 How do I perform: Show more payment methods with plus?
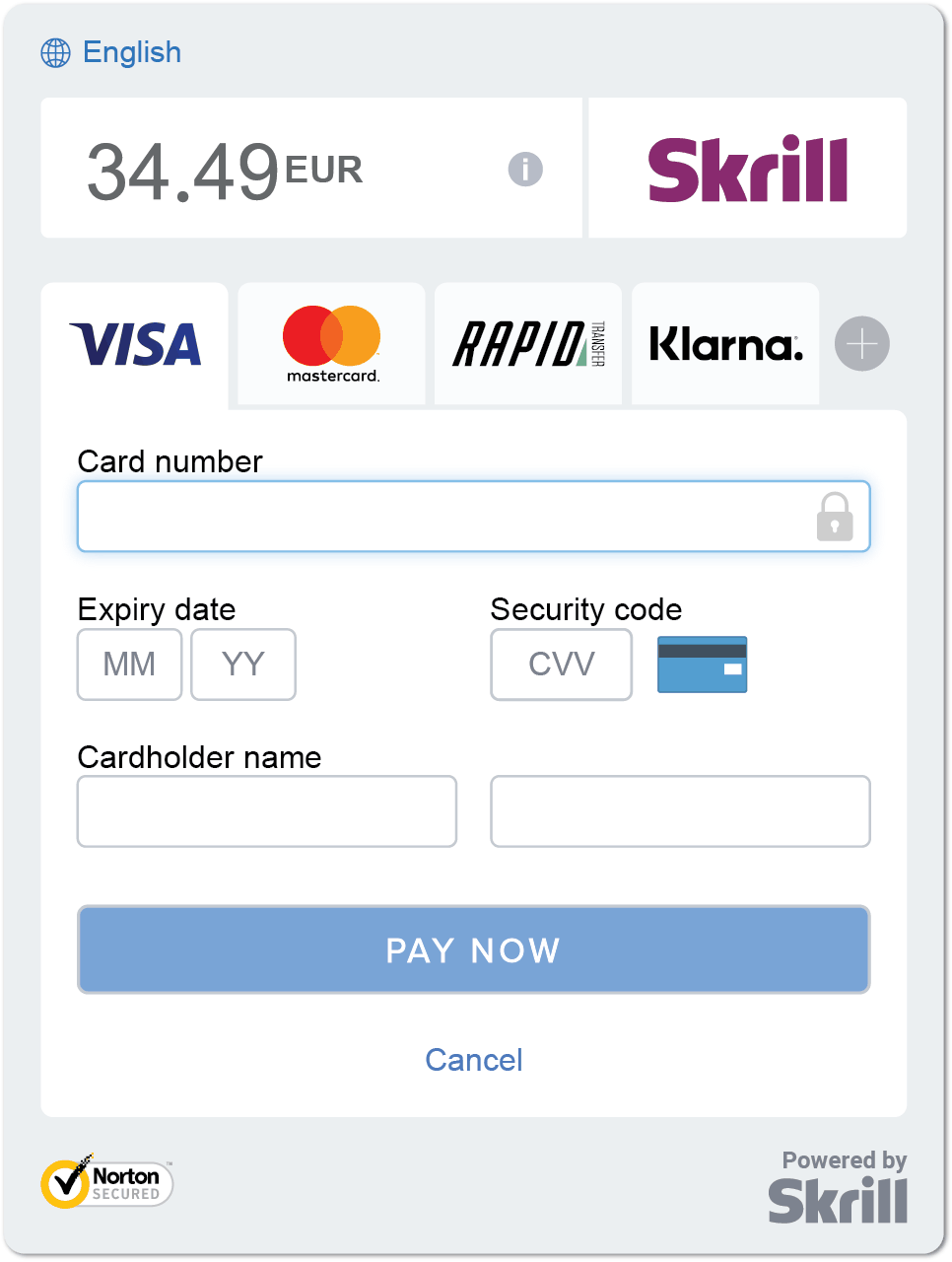tap(861, 344)
